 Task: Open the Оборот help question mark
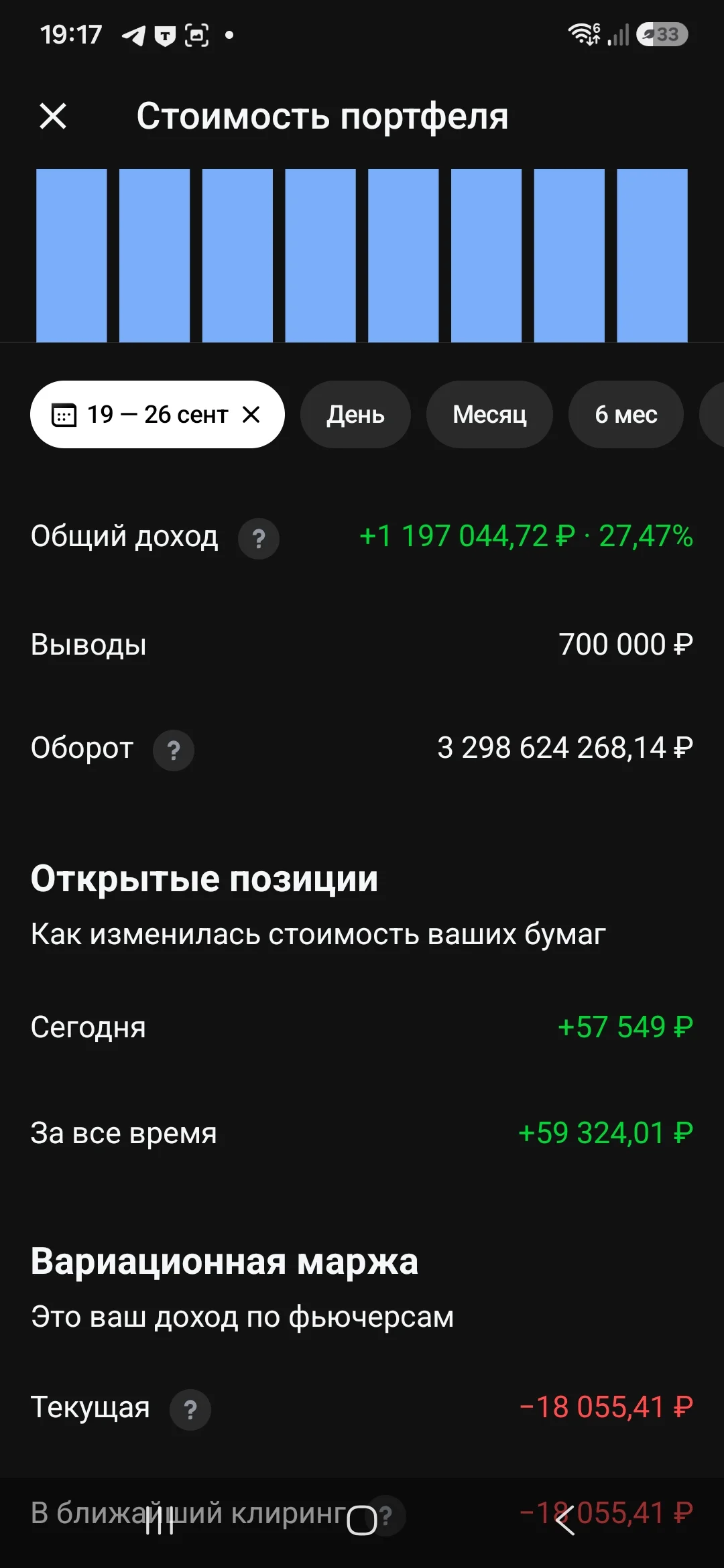click(x=174, y=750)
